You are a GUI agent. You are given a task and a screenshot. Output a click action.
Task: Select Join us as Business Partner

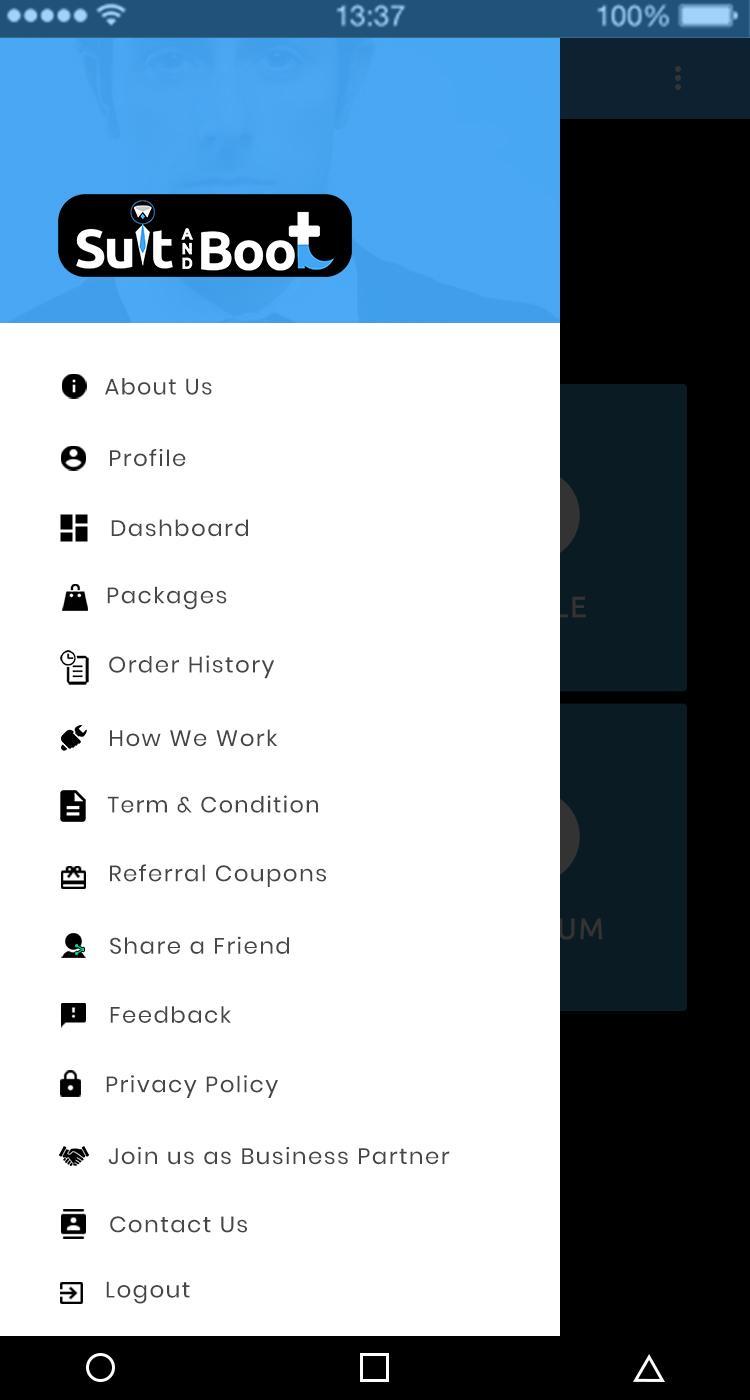278,1156
